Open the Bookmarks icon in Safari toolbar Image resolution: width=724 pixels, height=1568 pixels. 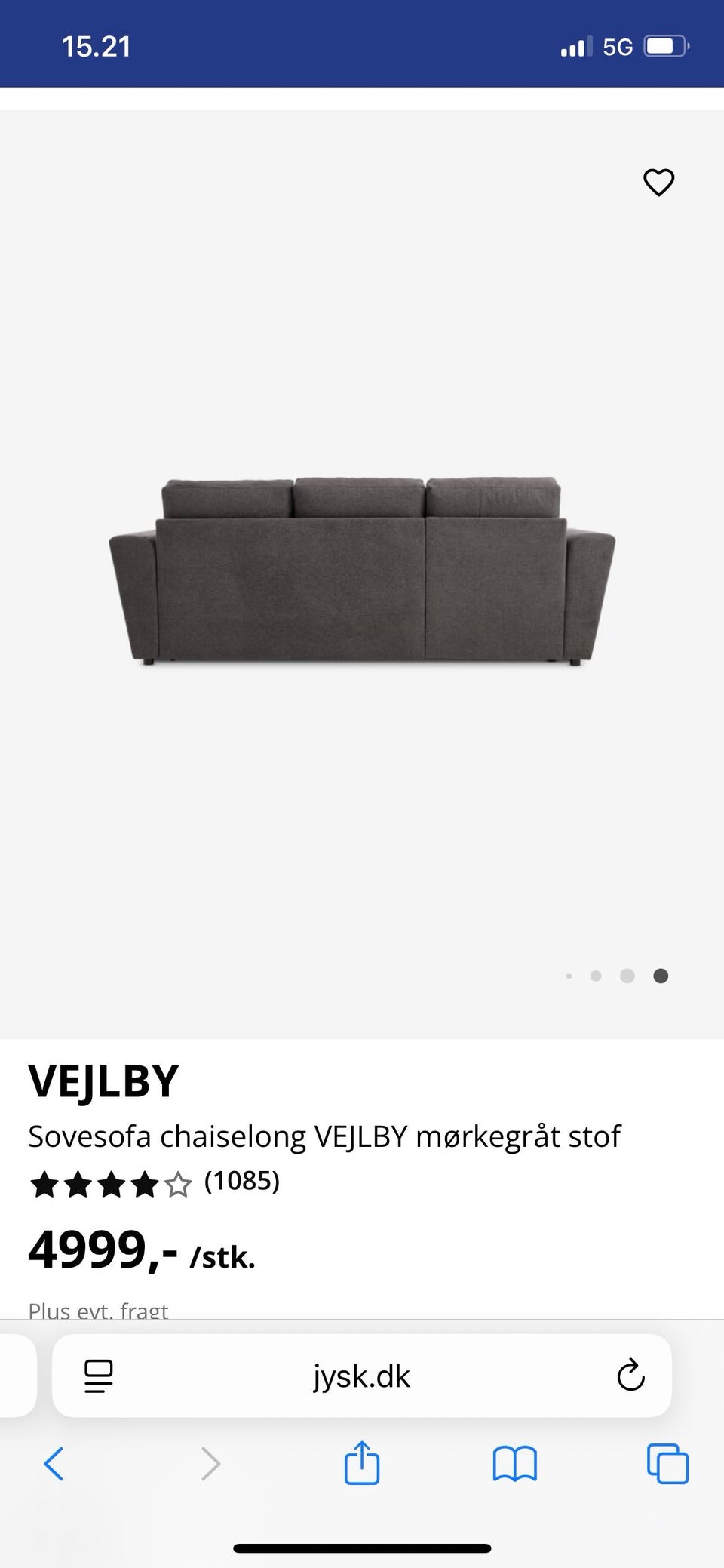(x=514, y=1465)
